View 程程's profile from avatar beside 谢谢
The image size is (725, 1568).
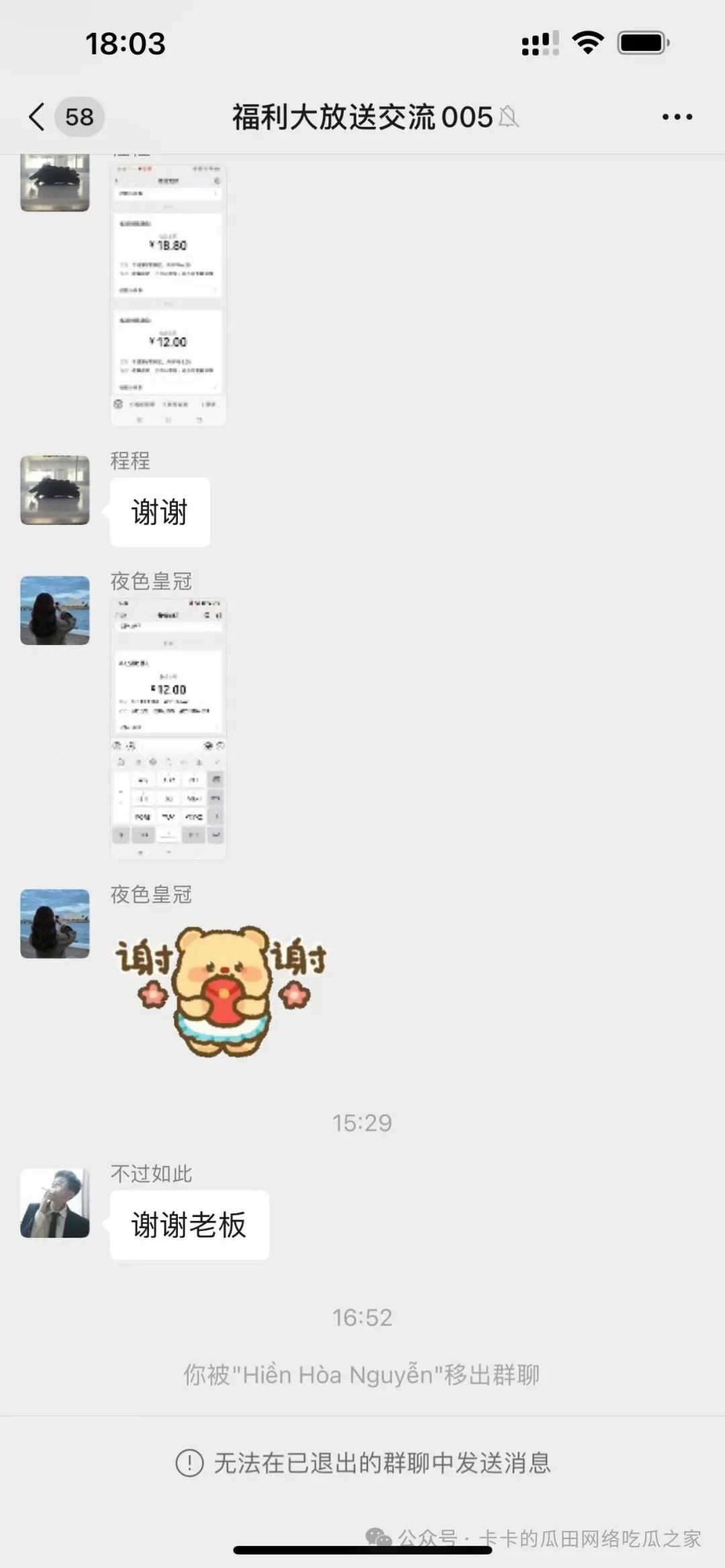(x=55, y=490)
